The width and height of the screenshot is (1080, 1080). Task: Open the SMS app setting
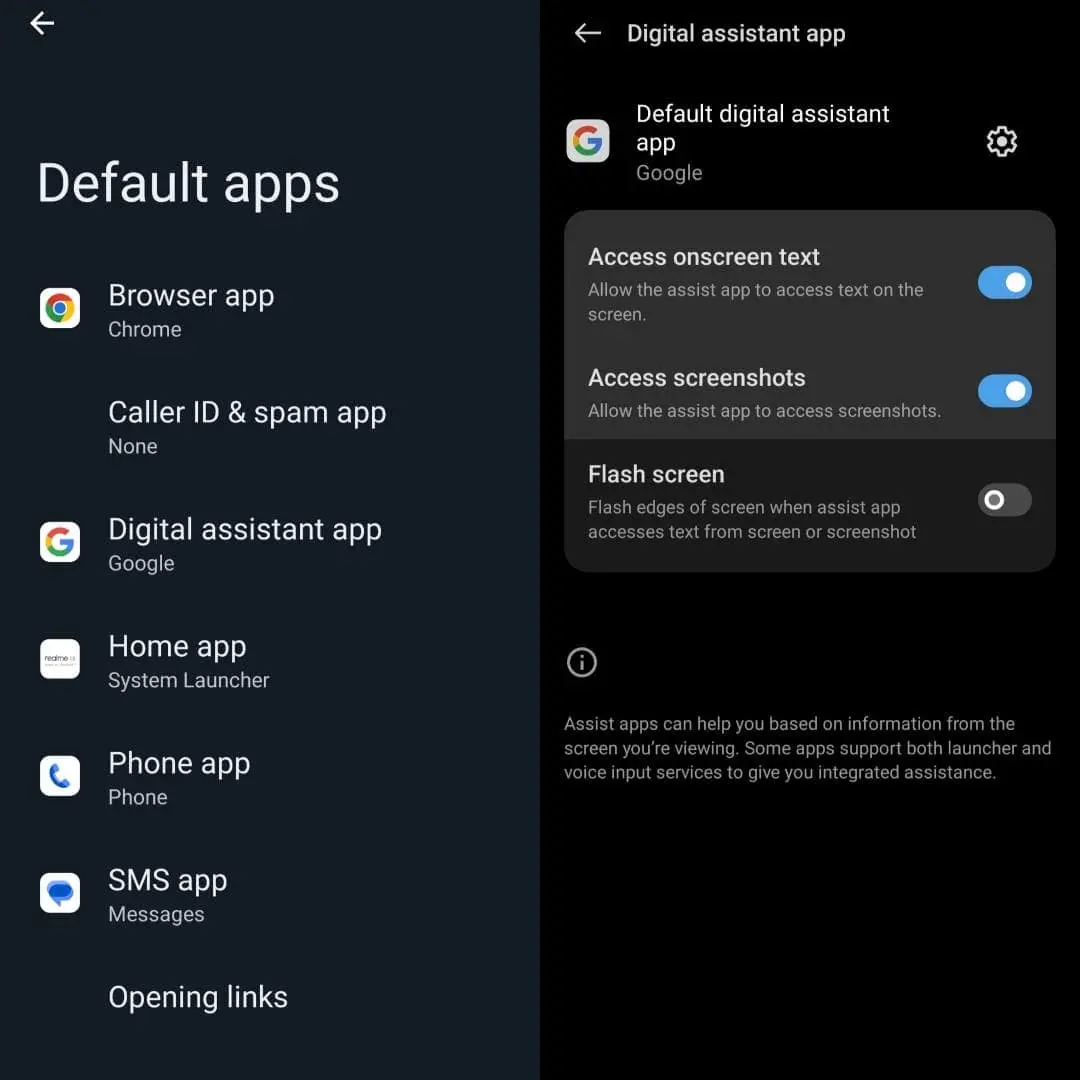pos(167,895)
